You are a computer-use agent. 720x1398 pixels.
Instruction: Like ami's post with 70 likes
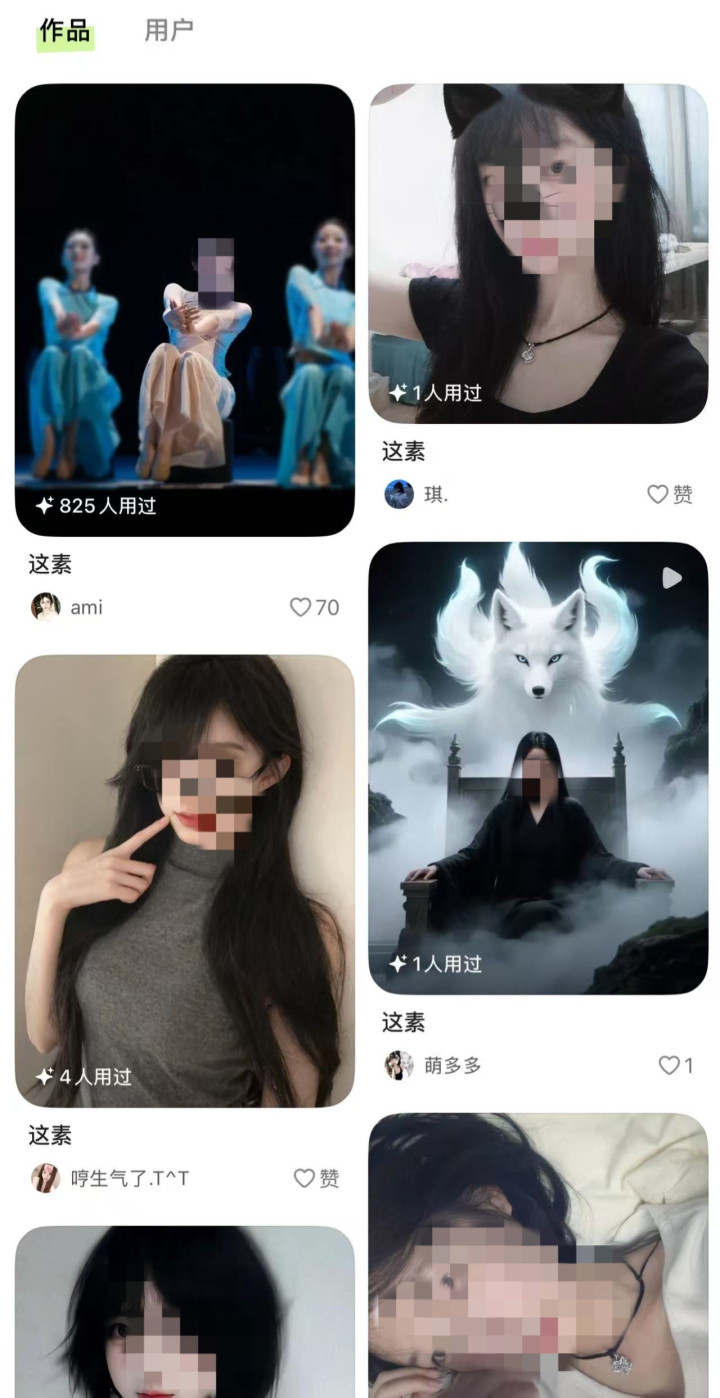coord(301,607)
